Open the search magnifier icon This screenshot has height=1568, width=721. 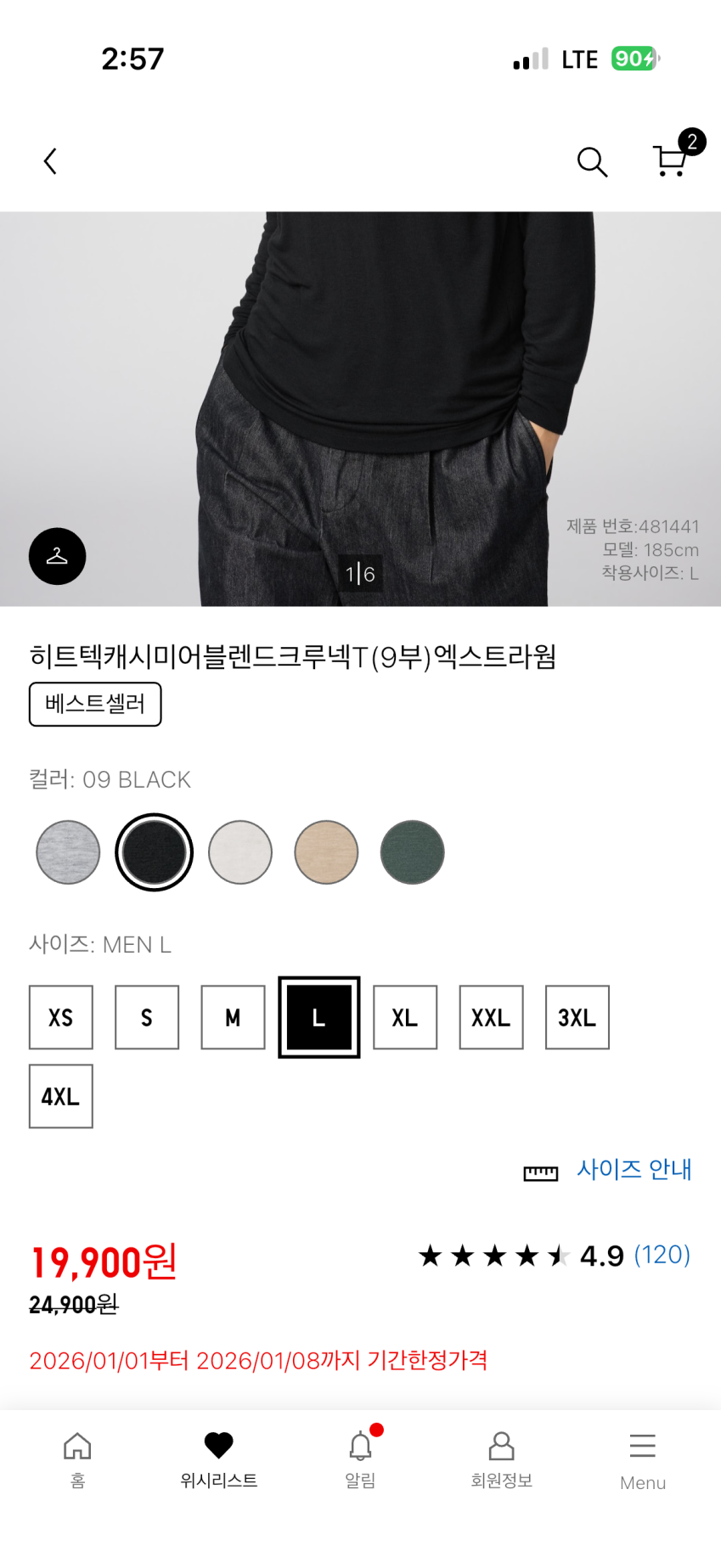(592, 161)
